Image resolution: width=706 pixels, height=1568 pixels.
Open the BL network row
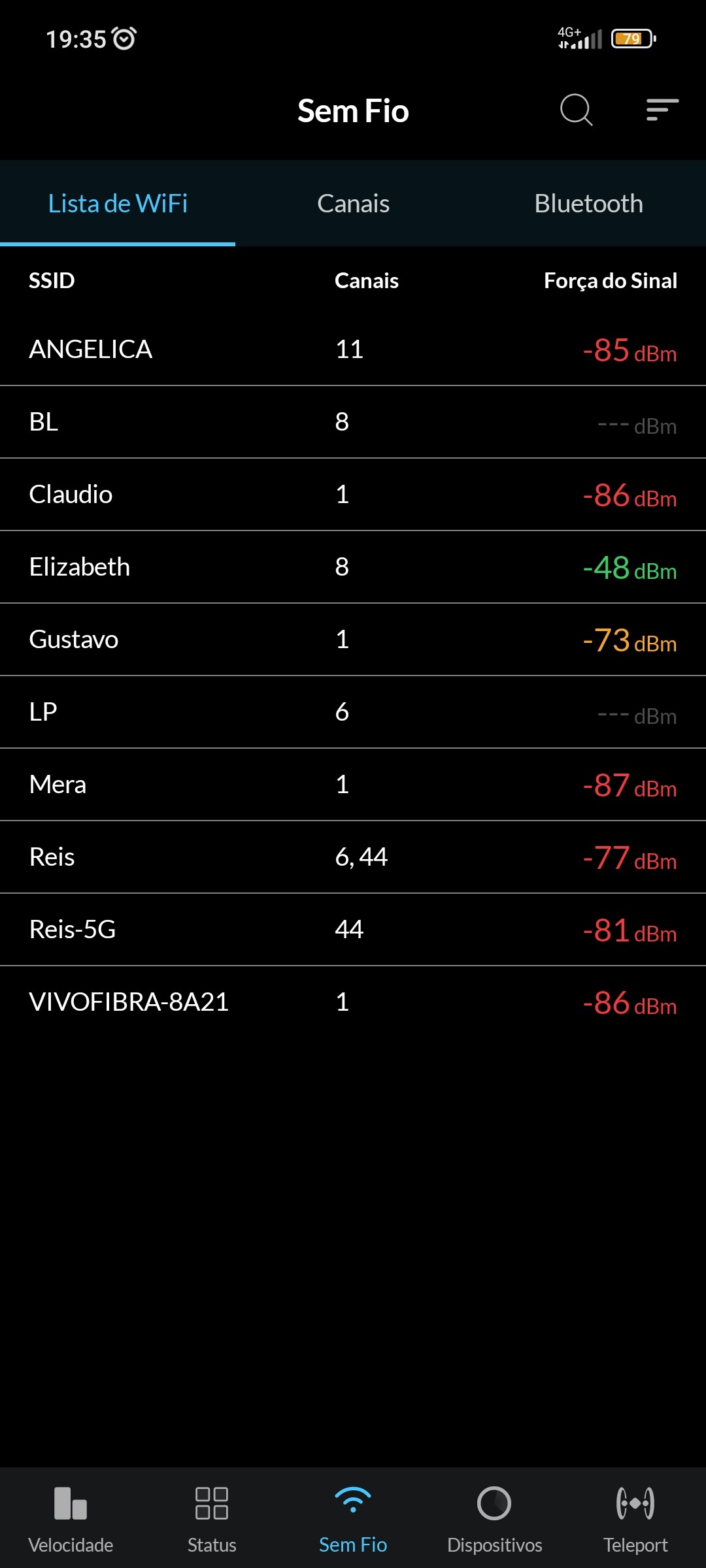click(353, 422)
